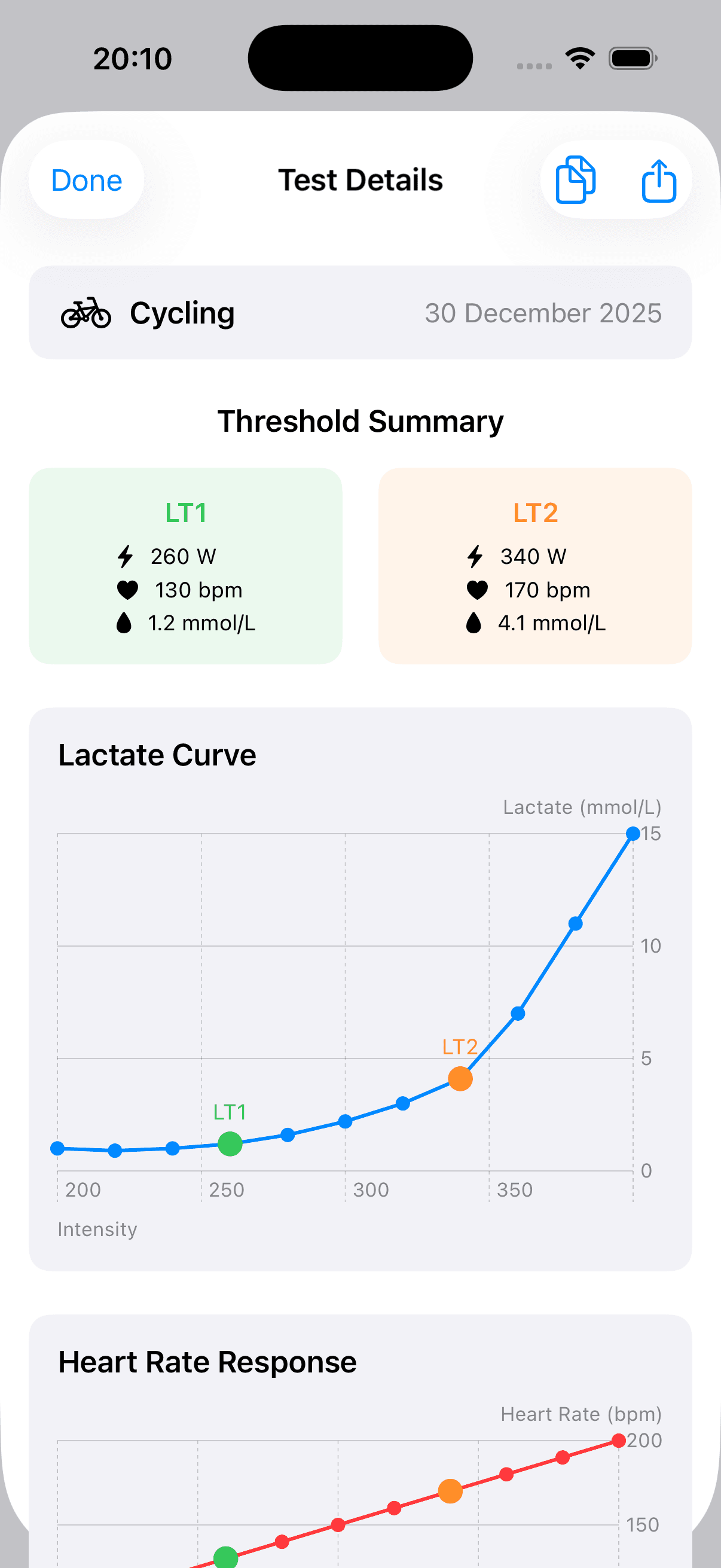721x1568 pixels.
Task: Select the Lactate Curve chart title
Action: [158, 754]
